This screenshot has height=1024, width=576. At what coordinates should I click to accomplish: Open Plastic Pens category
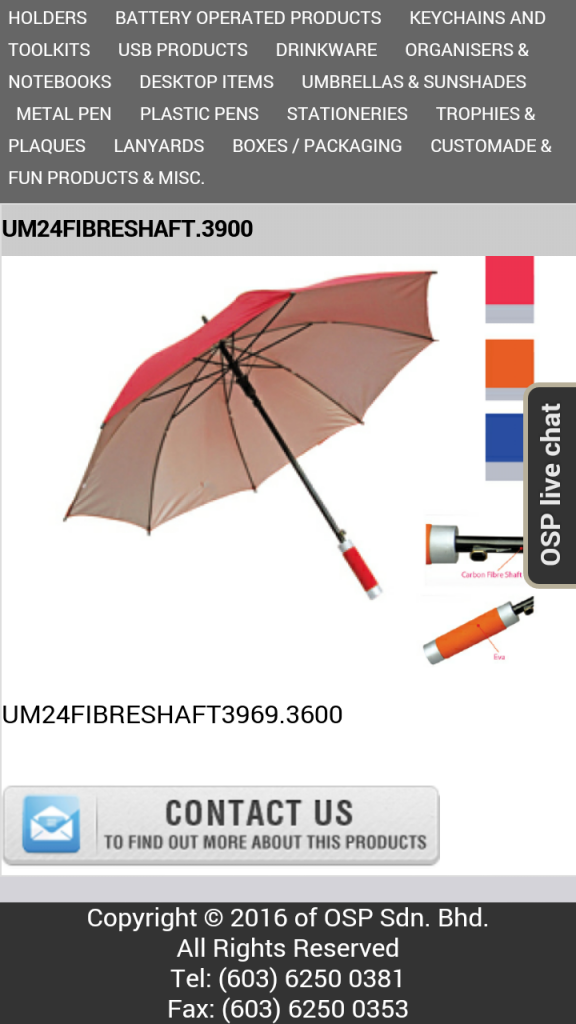click(199, 114)
